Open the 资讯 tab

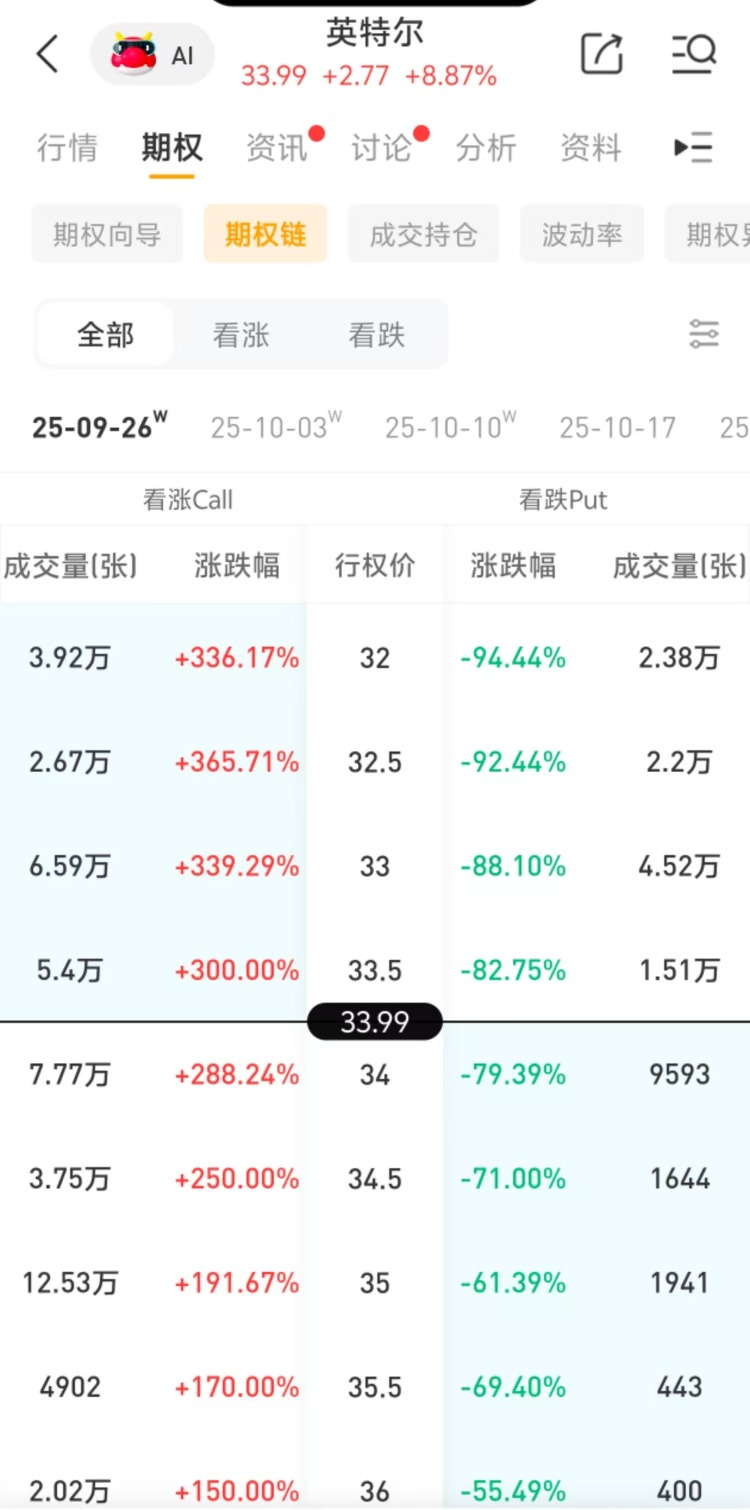[x=277, y=148]
